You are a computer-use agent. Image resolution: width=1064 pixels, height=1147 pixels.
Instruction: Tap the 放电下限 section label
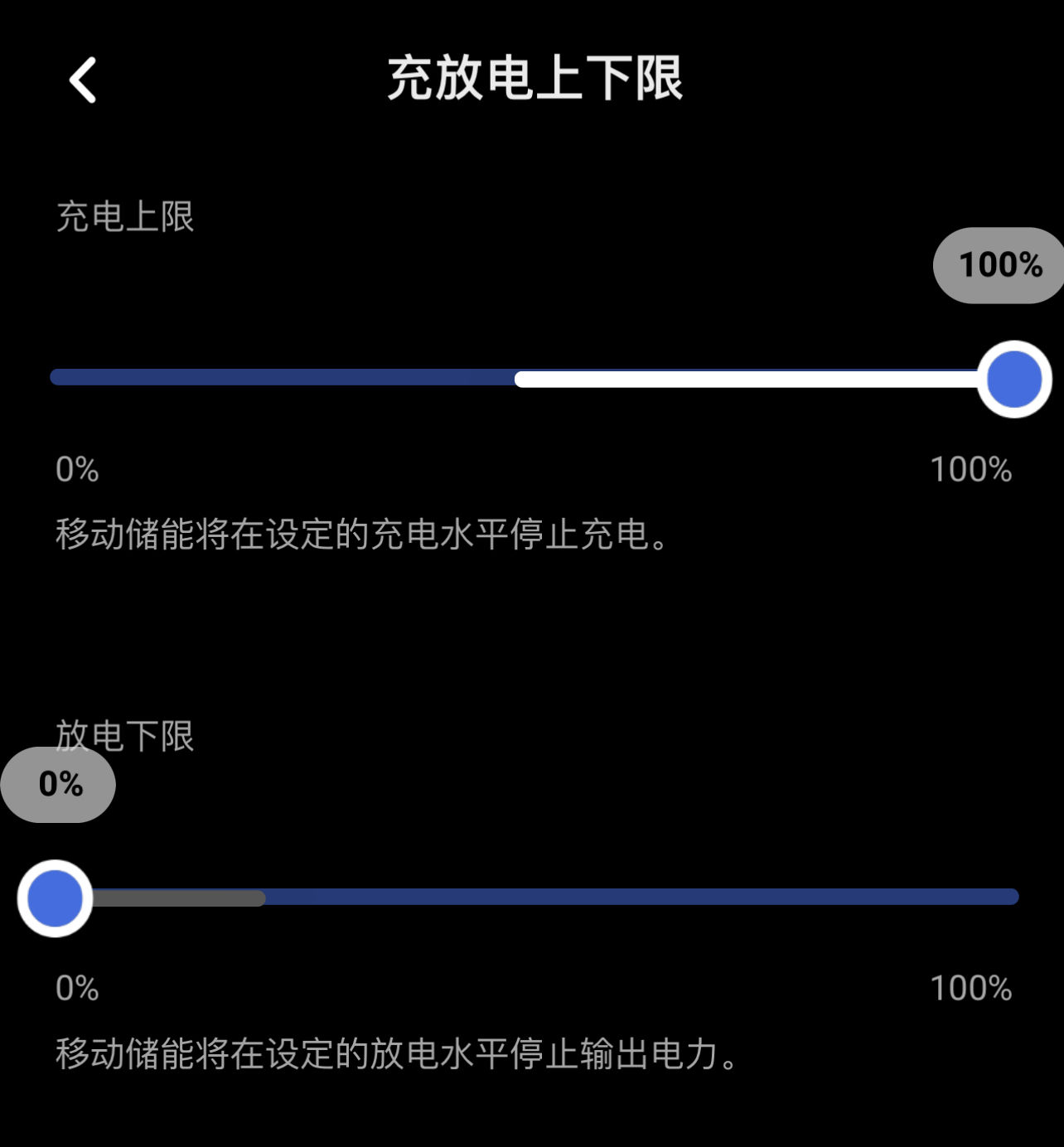126,736
